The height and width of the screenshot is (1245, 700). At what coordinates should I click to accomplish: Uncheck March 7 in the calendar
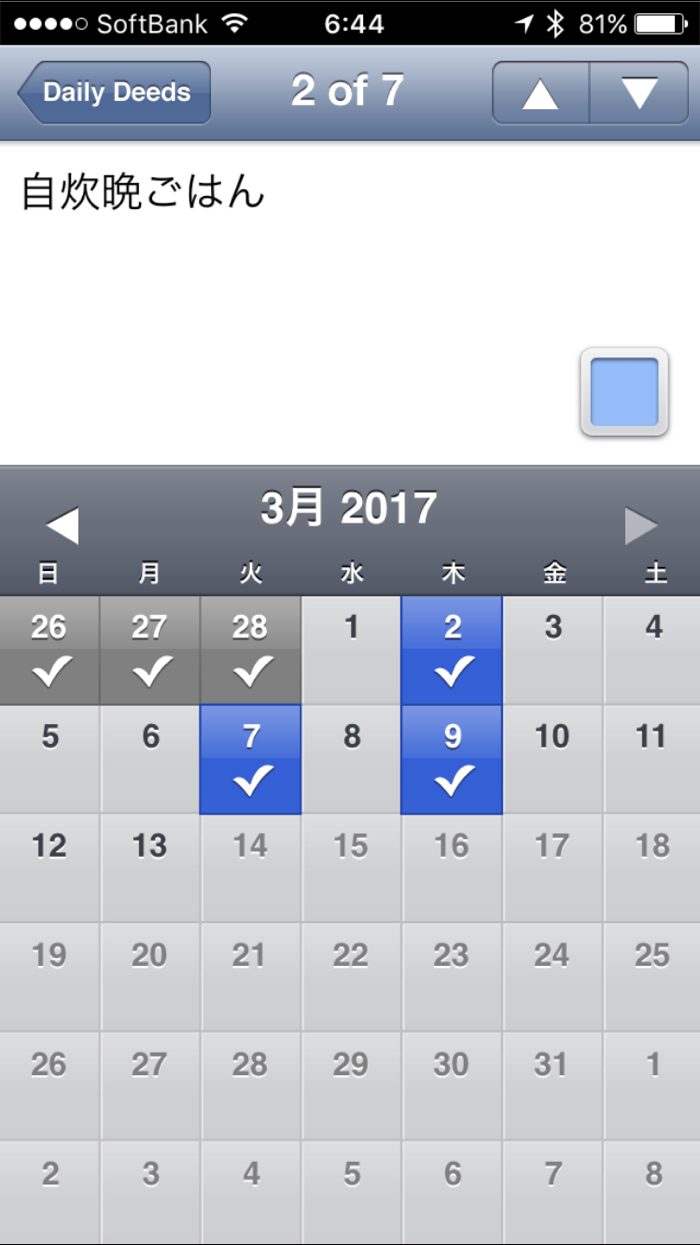[251, 759]
